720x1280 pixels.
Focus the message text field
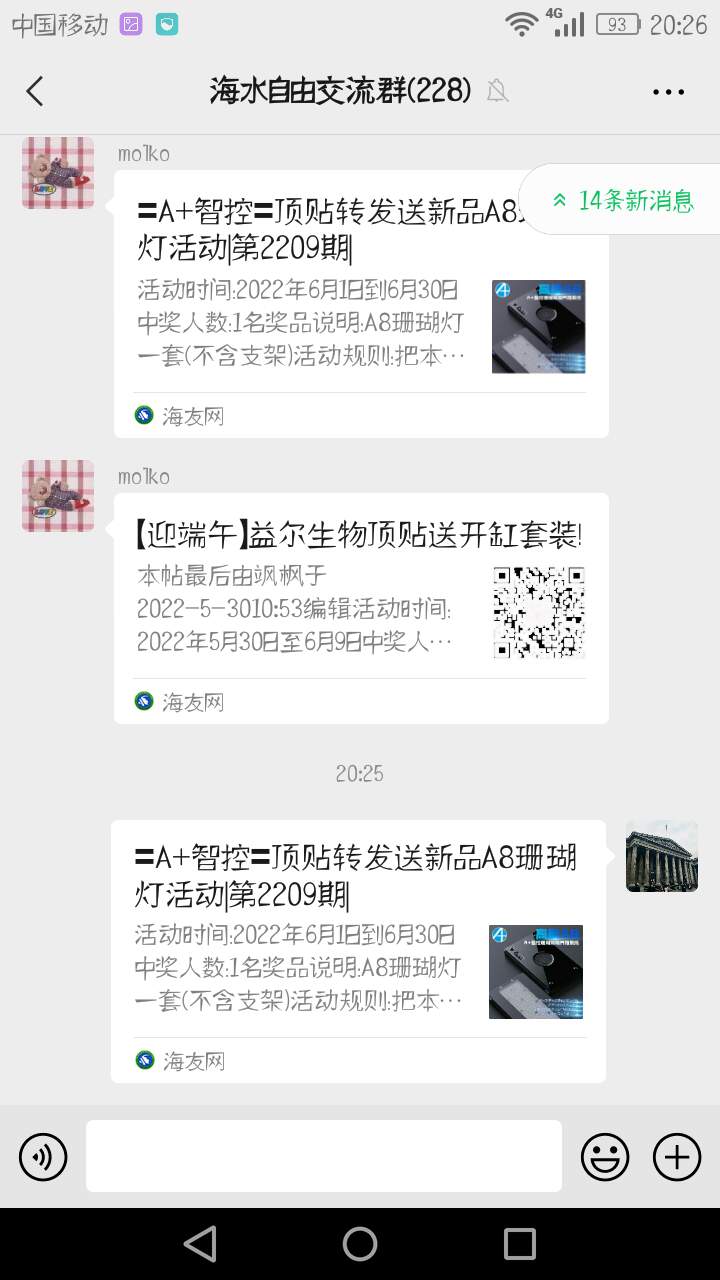pos(324,1156)
